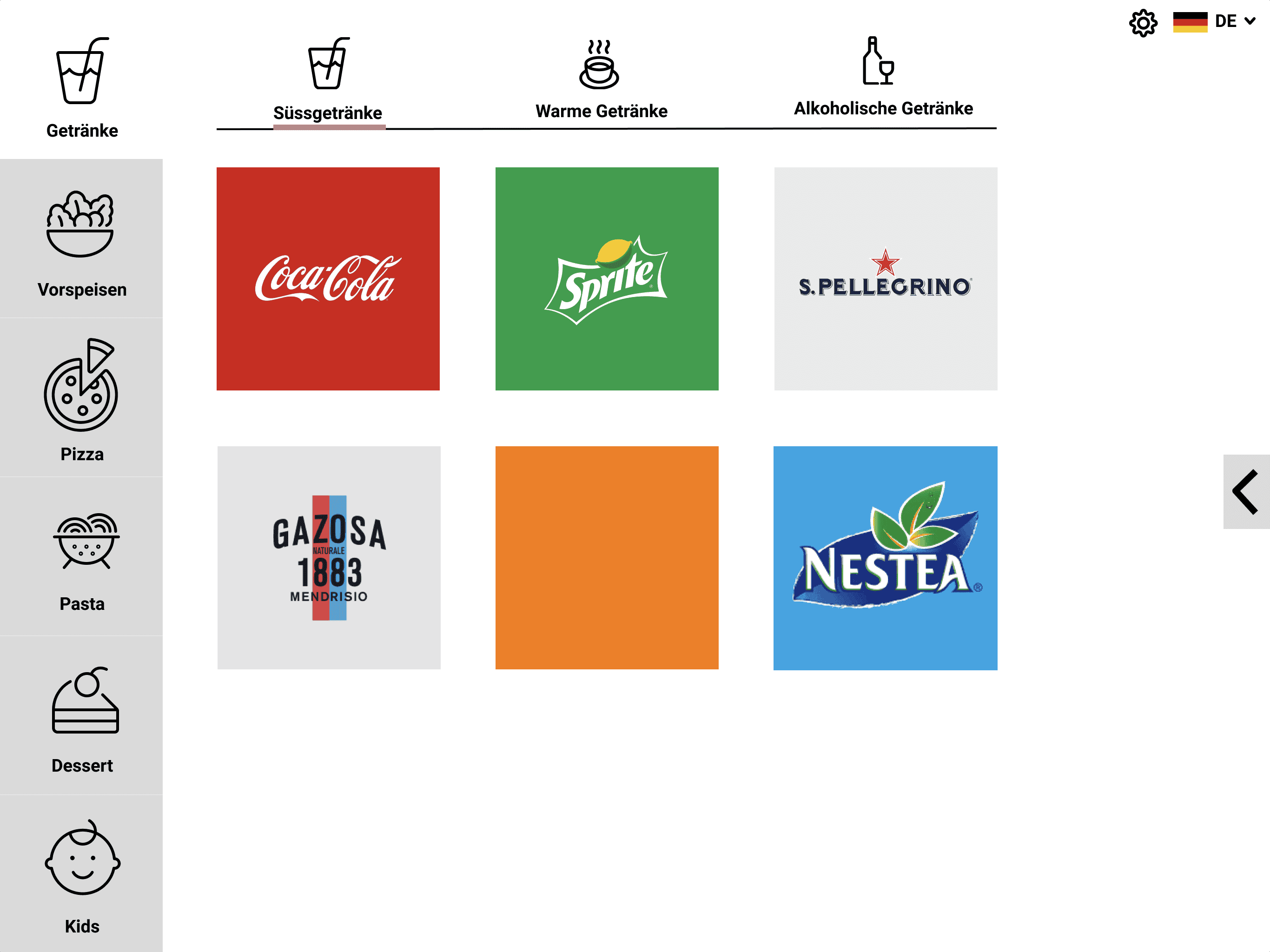1270x952 pixels.
Task: Choose the Coca-Cola tile
Action: (x=328, y=278)
